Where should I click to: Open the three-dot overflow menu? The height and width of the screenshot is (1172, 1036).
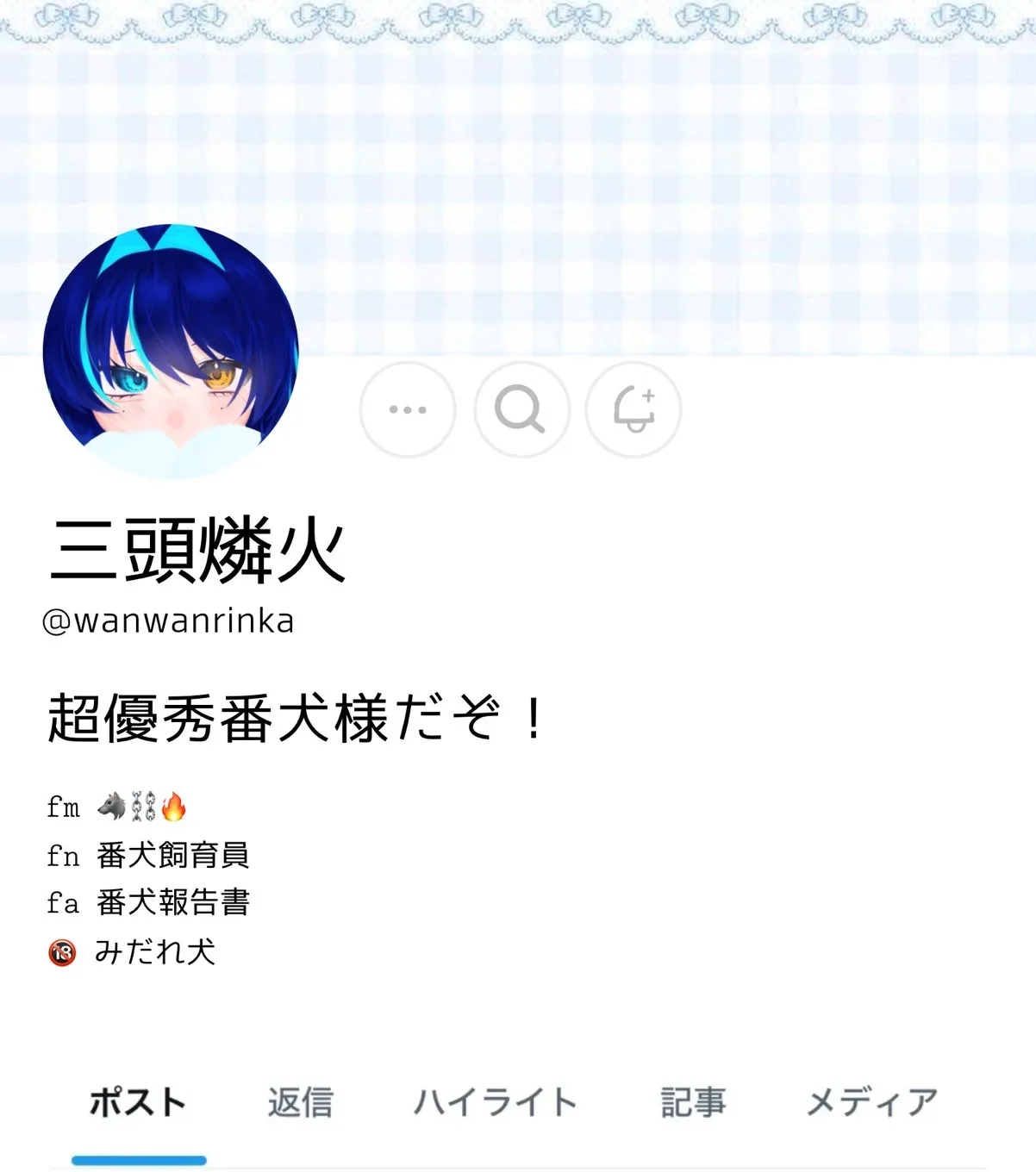point(407,409)
